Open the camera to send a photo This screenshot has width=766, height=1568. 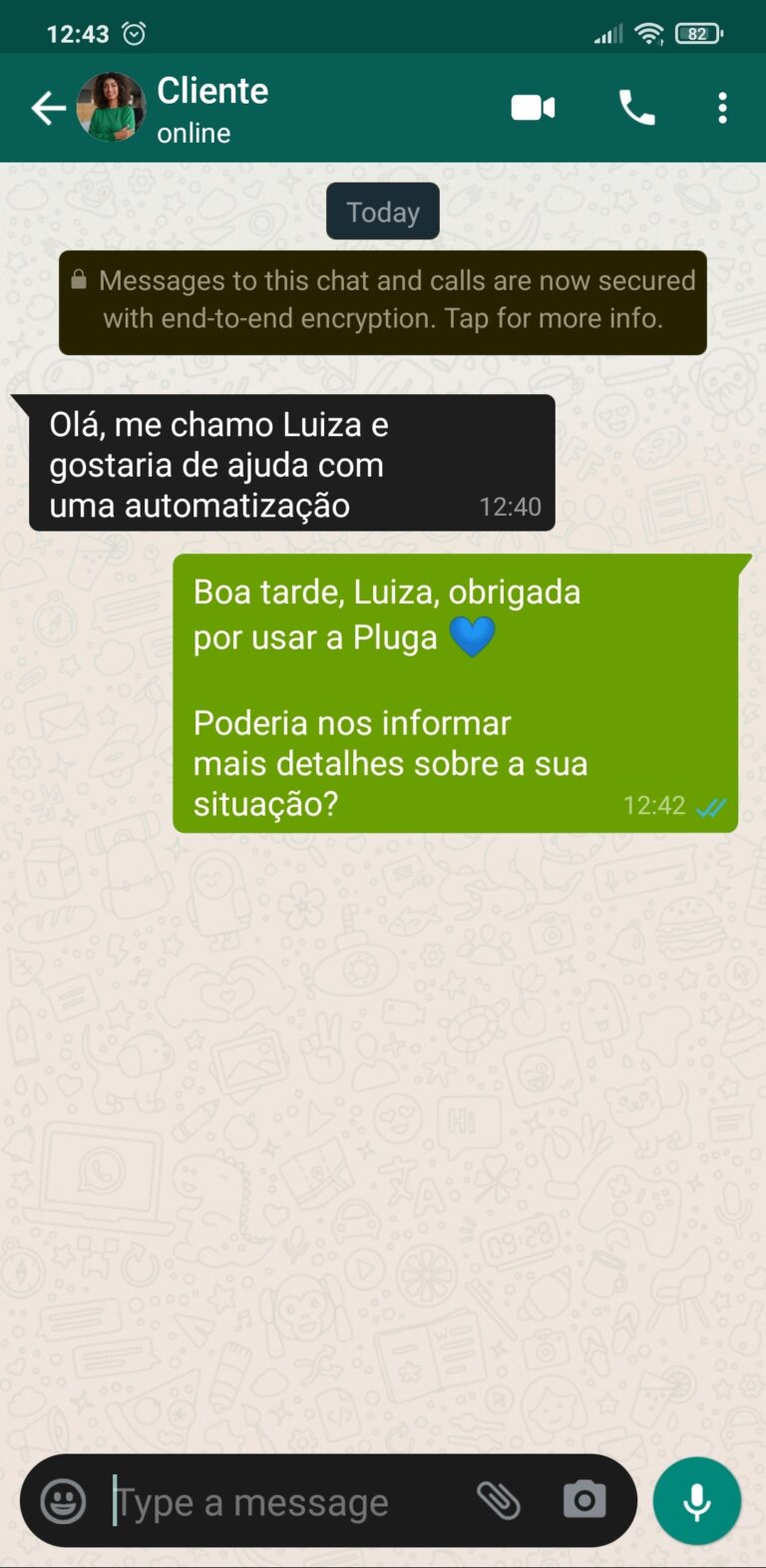(x=583, y=1500)
